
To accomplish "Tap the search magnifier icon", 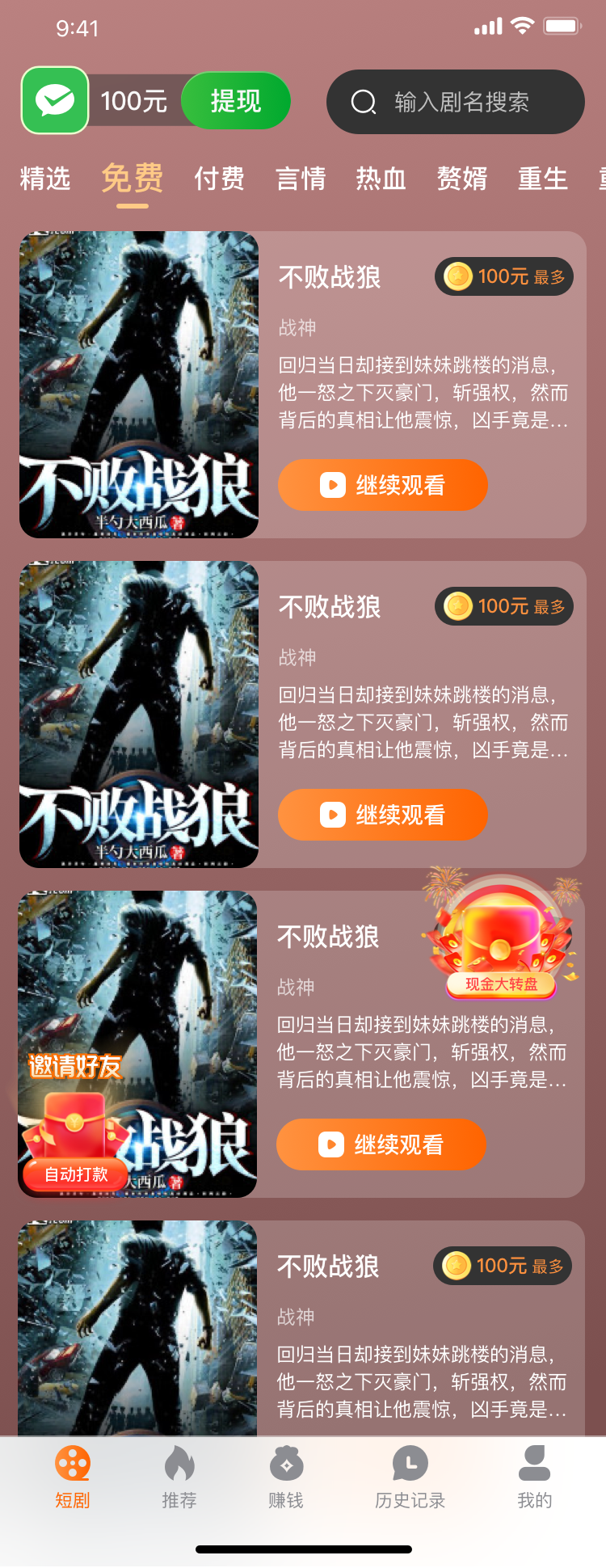I will coord(364,101).
